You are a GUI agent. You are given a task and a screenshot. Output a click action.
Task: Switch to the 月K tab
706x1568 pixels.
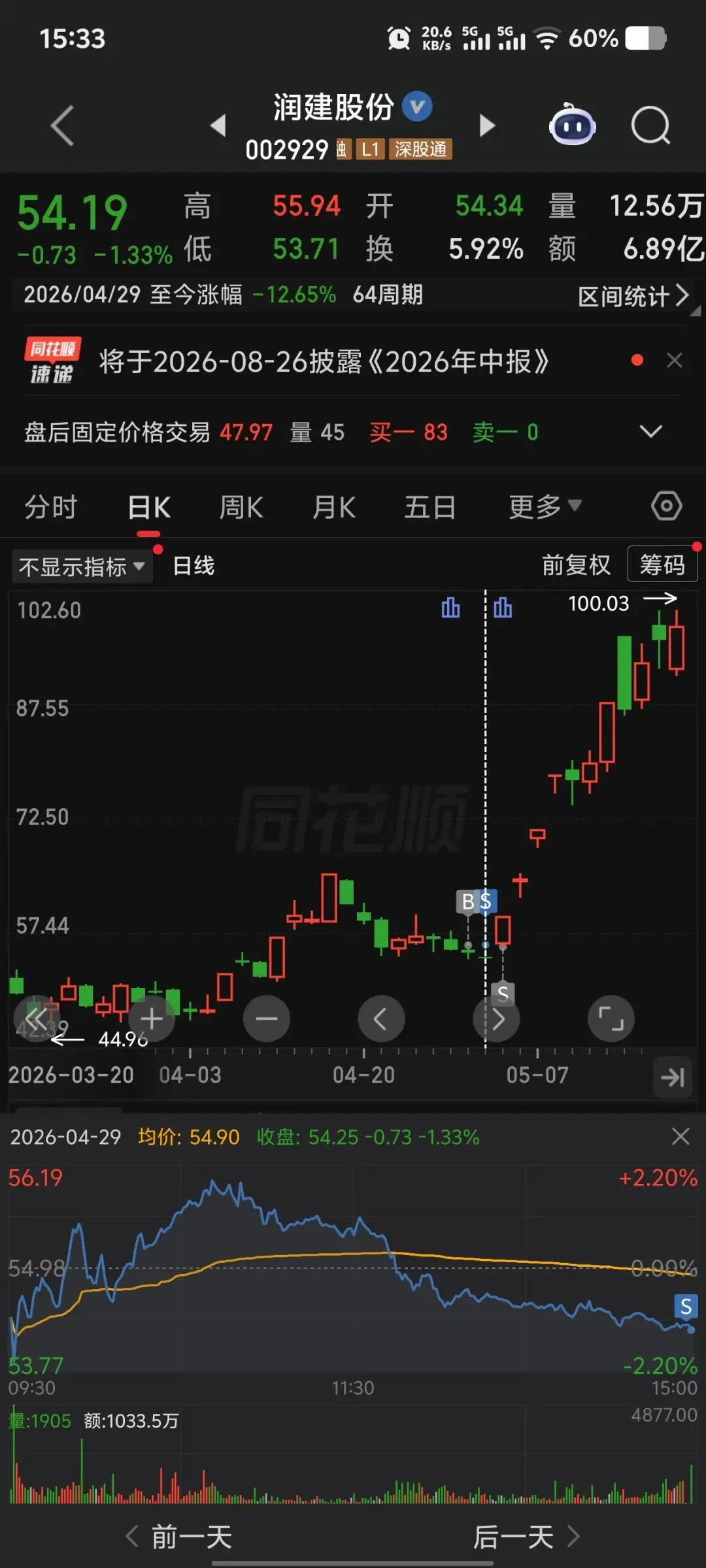[334, 507]
